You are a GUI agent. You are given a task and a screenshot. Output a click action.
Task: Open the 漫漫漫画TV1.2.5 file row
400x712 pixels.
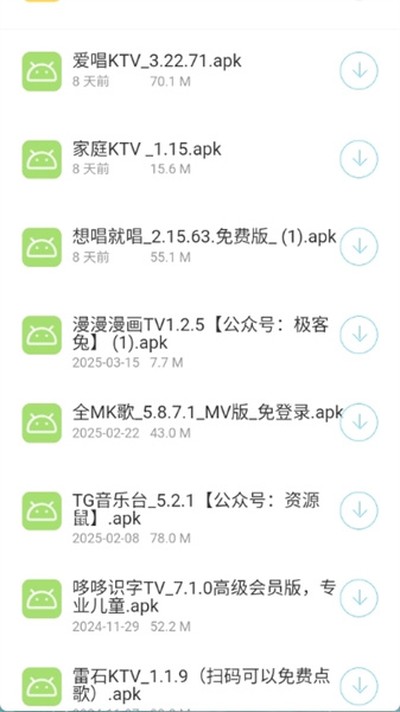[200, 338]
